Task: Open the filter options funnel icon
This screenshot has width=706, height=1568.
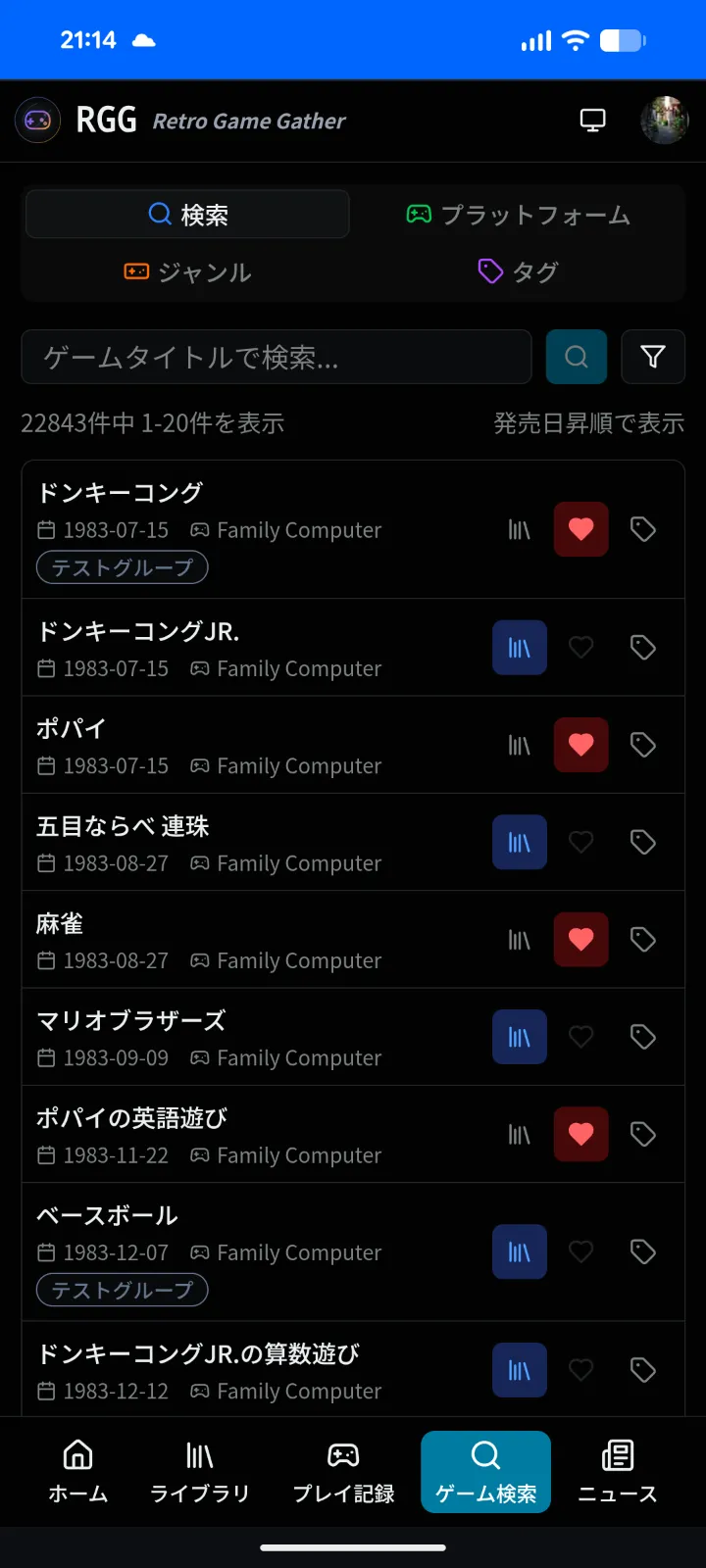Action: [653, 357]
